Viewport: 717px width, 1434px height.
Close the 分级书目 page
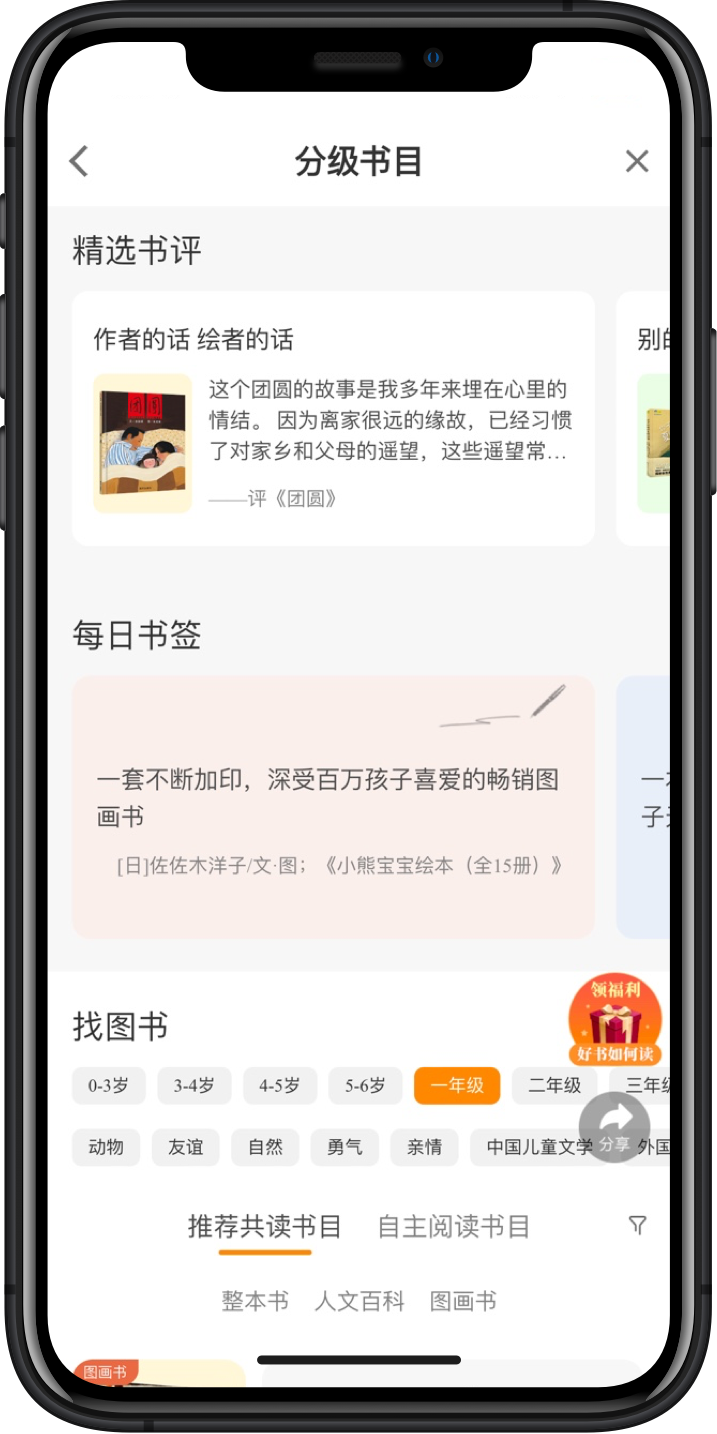637,161
